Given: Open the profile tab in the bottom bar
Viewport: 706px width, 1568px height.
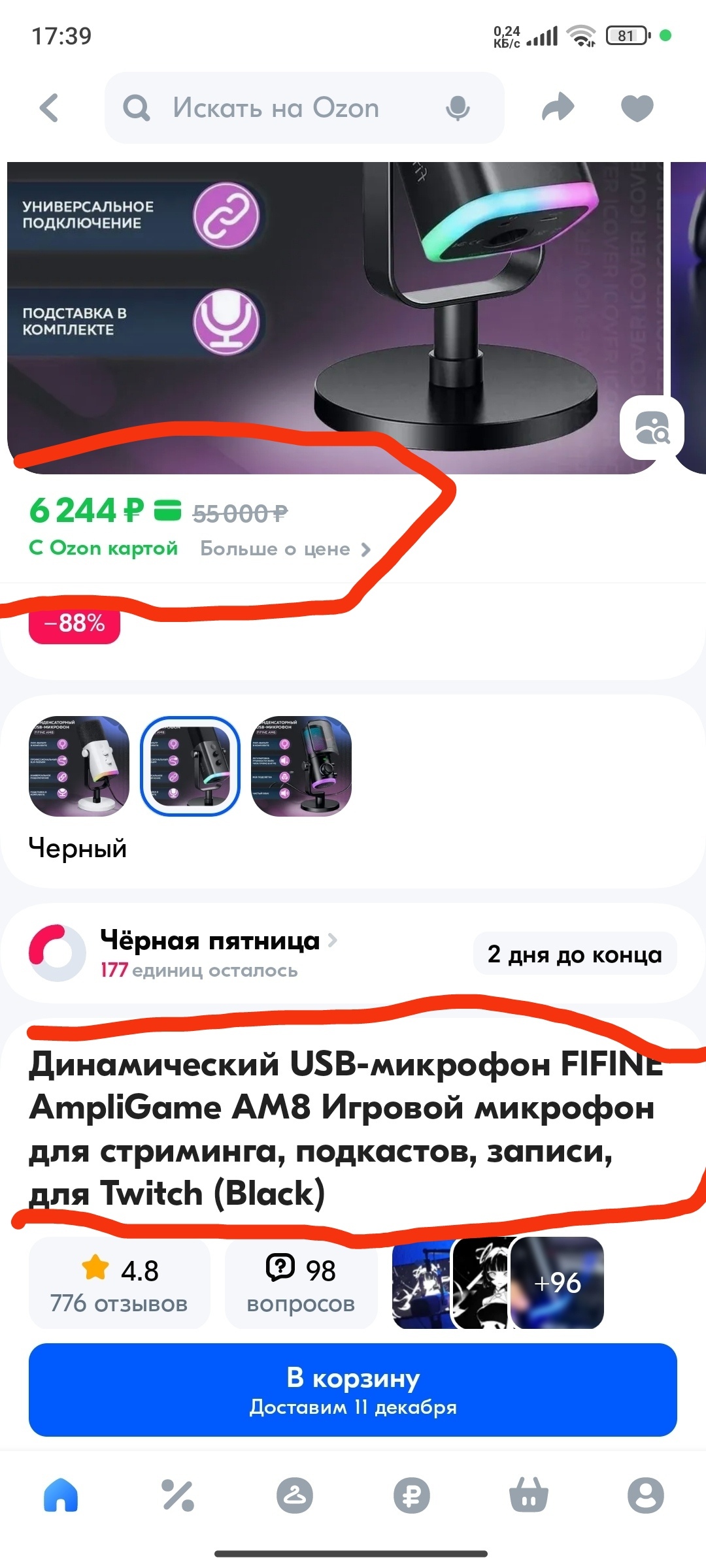Looking at the screenshot, I should click(646, 1495).
